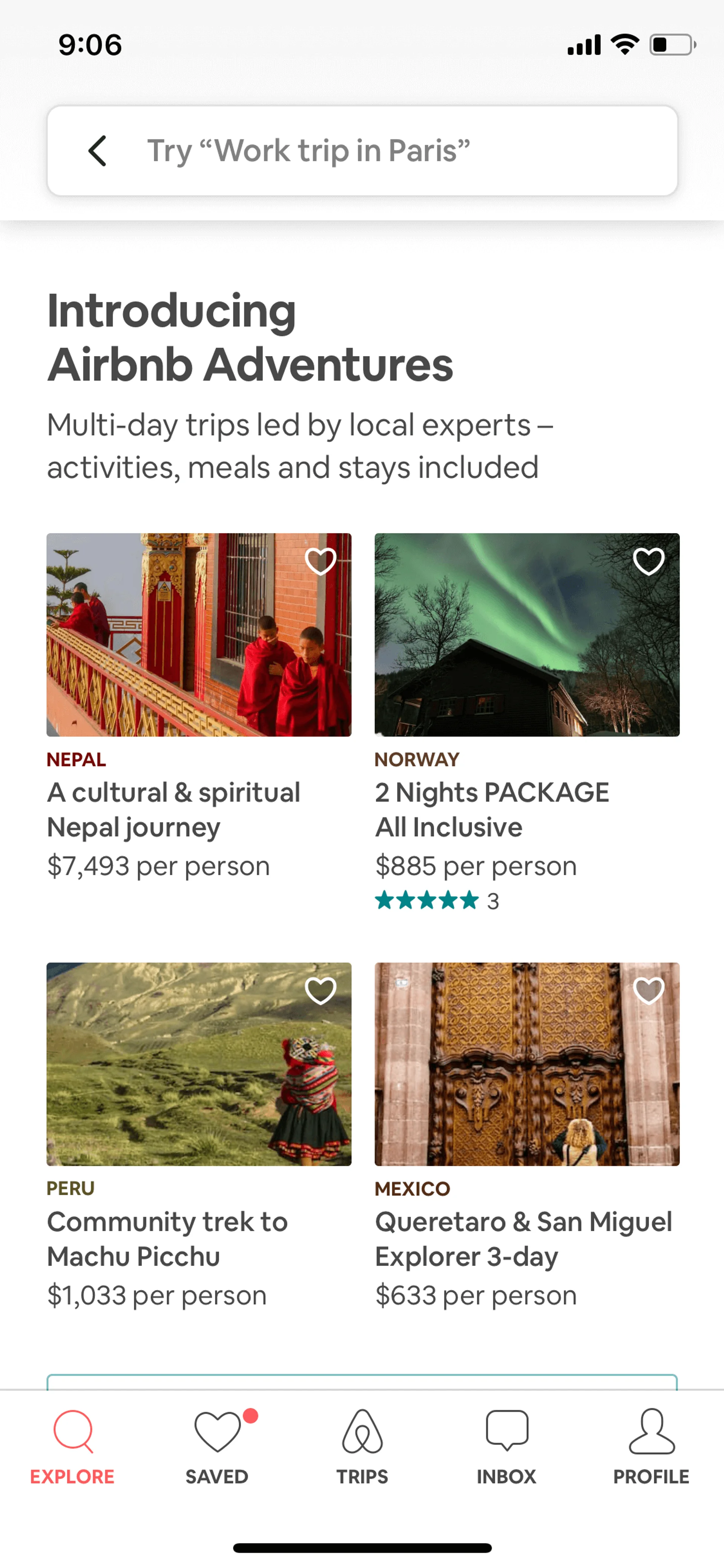Add Queretaro & San Miguel Explorer to saved

pos(648,990)
